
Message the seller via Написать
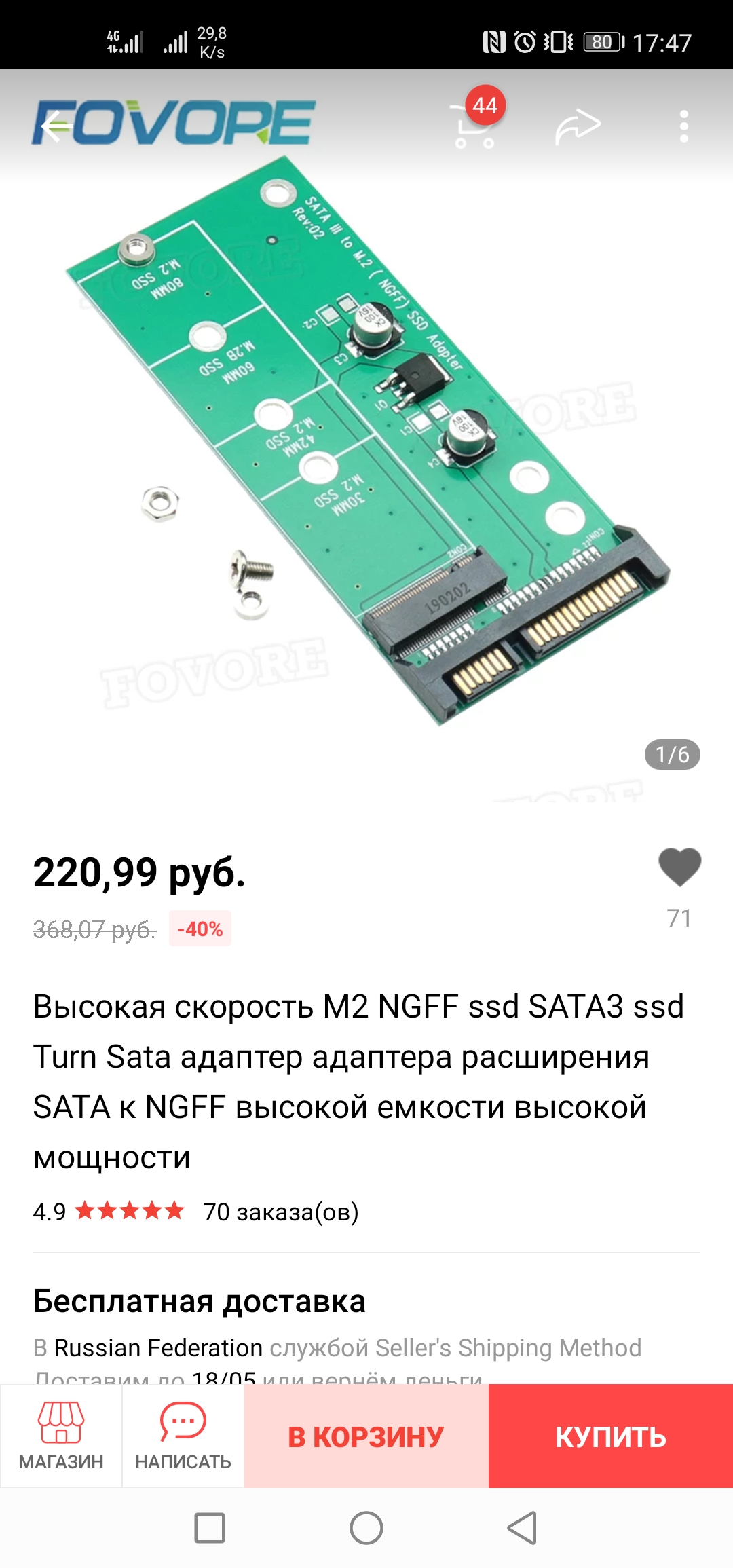(x=183, y=1435)
